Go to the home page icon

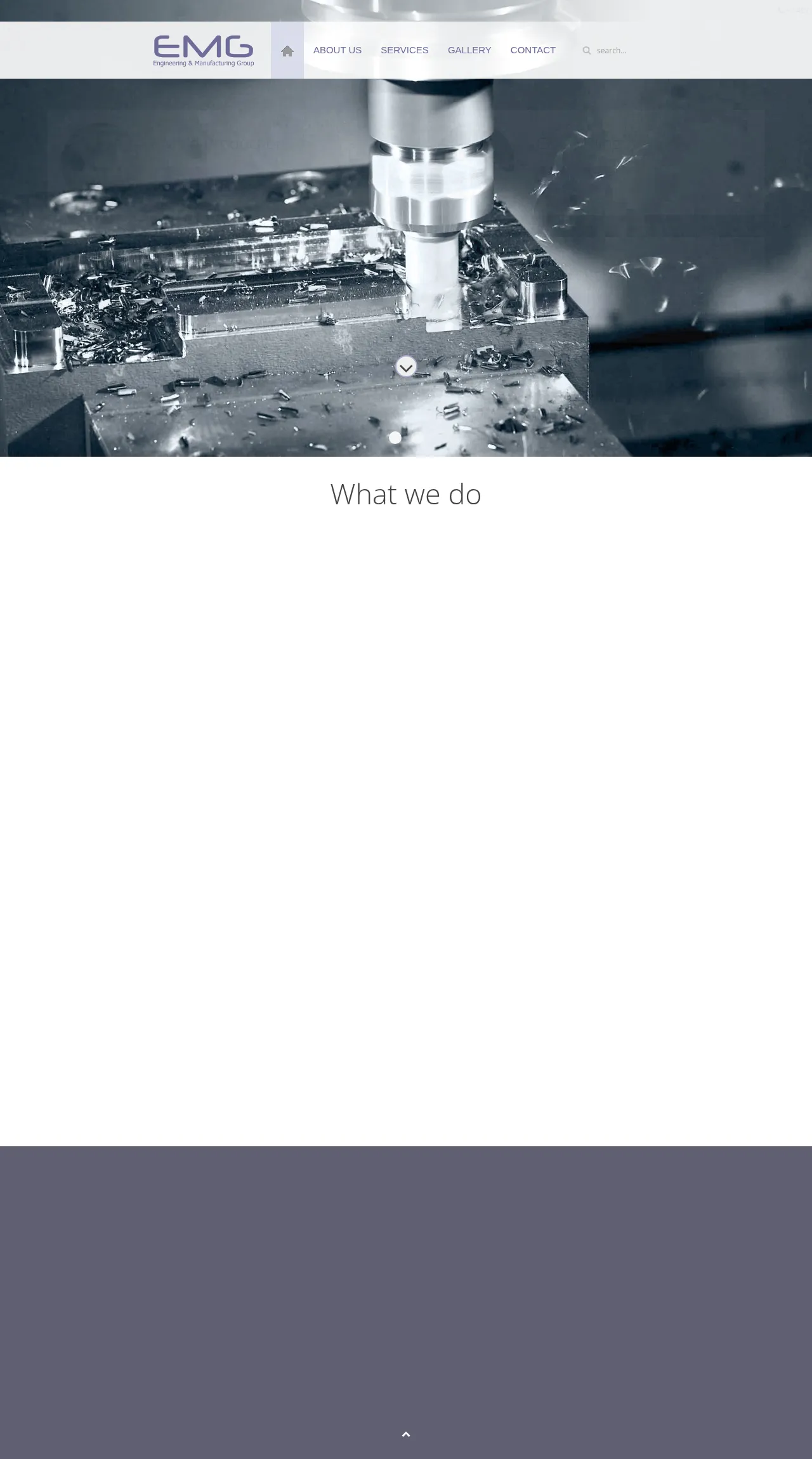tap(287, 51)
